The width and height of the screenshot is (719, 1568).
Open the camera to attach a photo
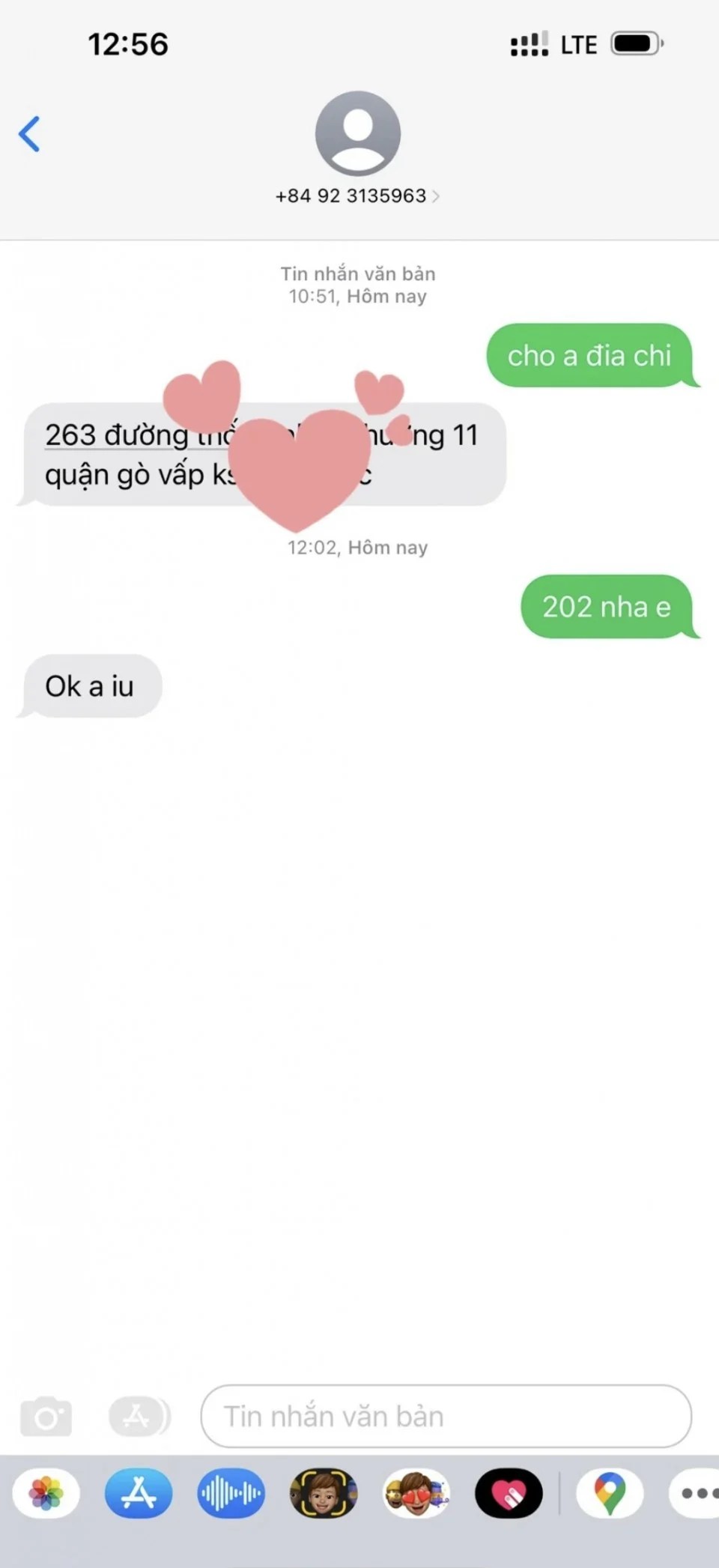[46, 1416]
